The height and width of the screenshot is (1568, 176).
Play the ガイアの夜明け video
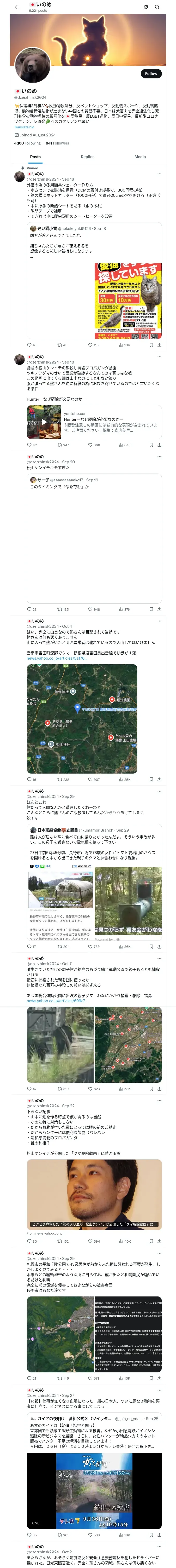[x=94, y=1492]
